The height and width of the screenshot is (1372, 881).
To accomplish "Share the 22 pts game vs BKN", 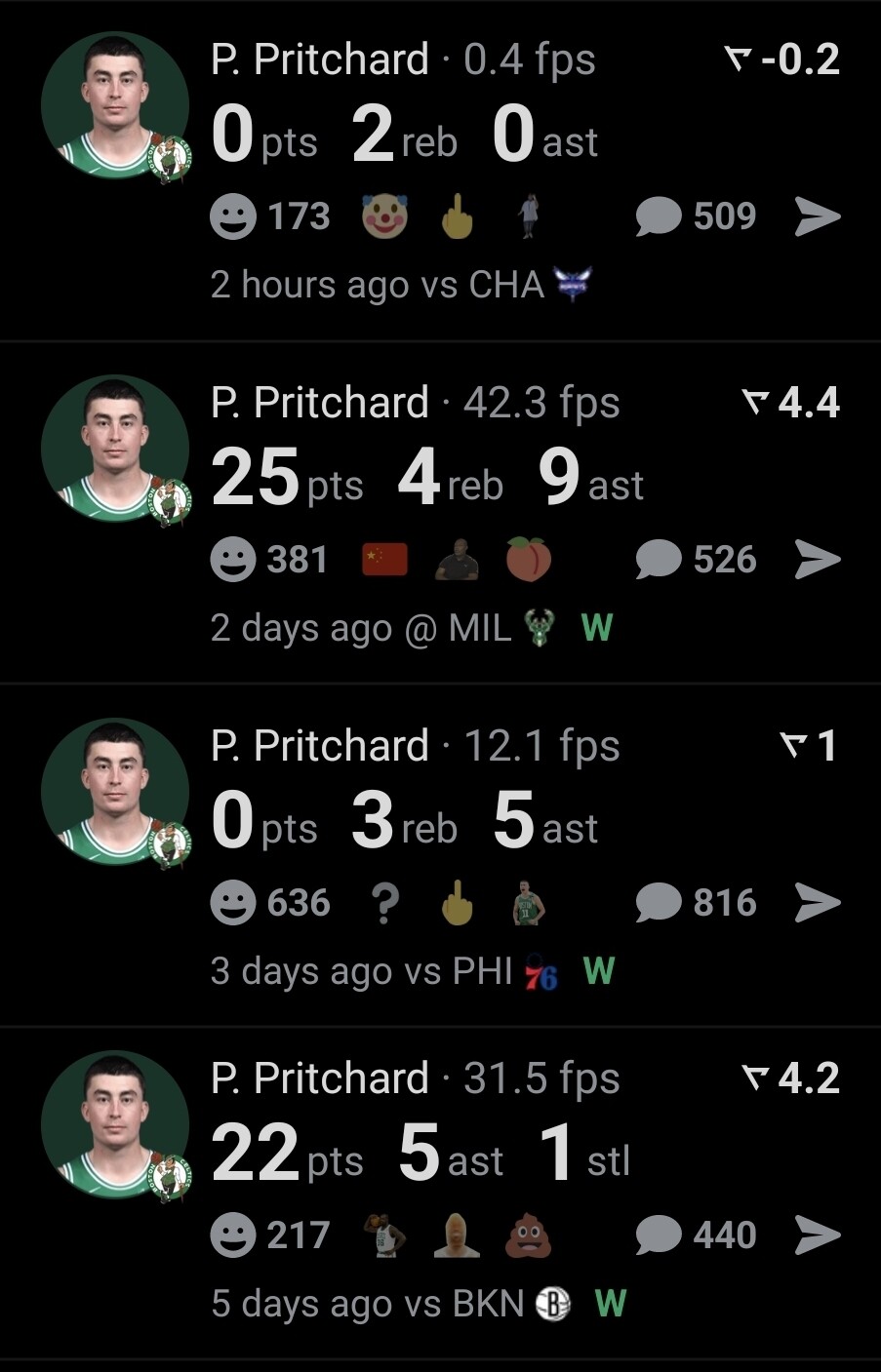I will [x=818, y=1235].
